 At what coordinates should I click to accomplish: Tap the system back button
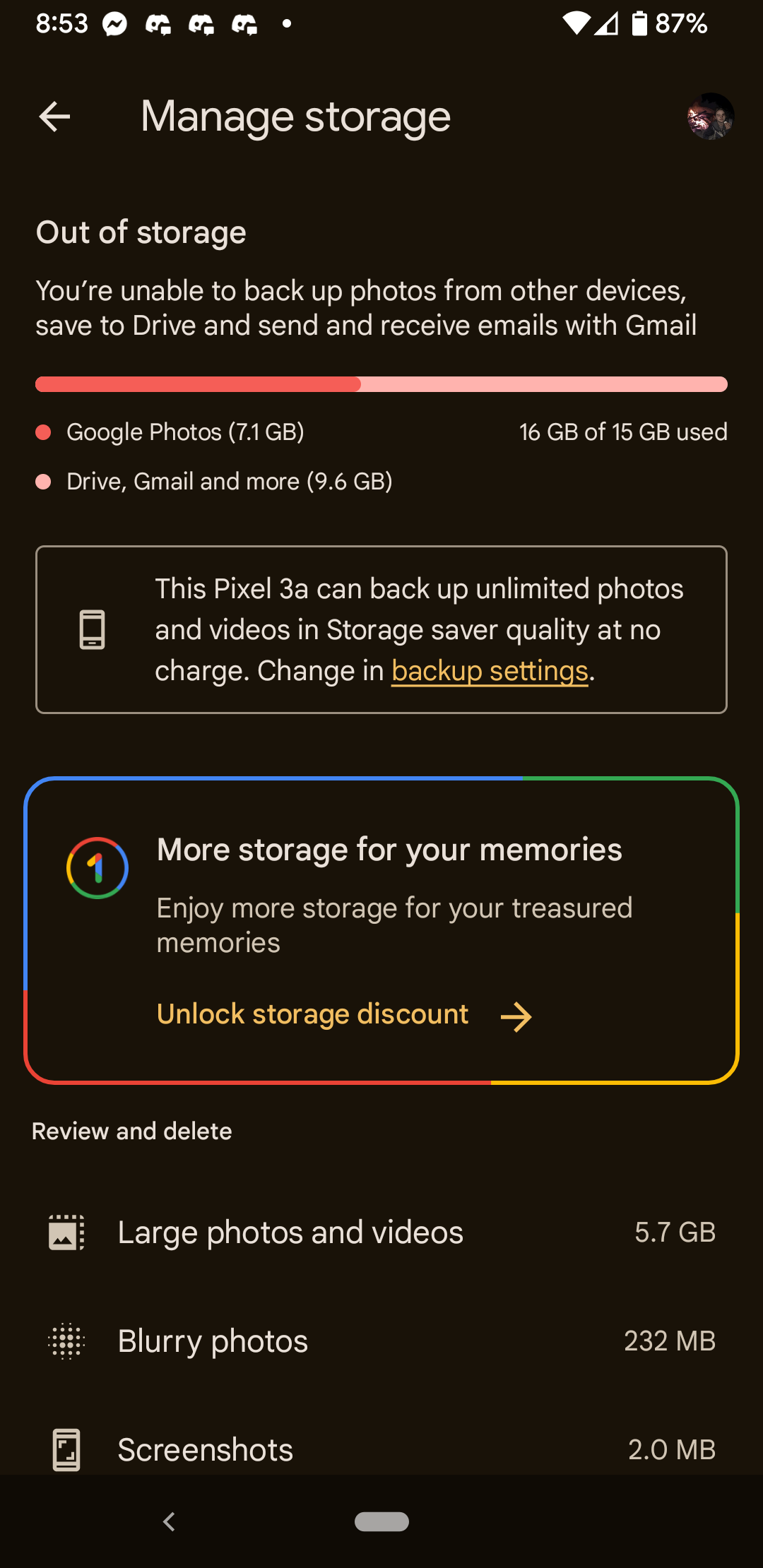click(x=169, y=1521)
